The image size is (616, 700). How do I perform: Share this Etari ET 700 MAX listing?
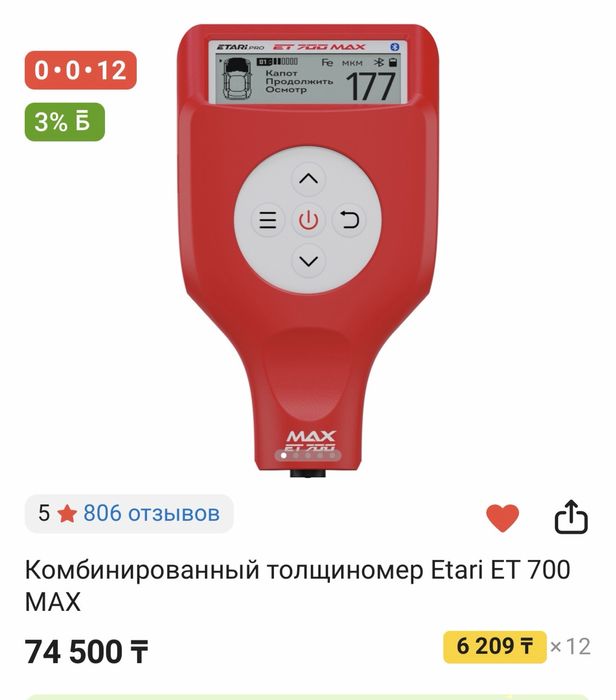tap(569, 517)
